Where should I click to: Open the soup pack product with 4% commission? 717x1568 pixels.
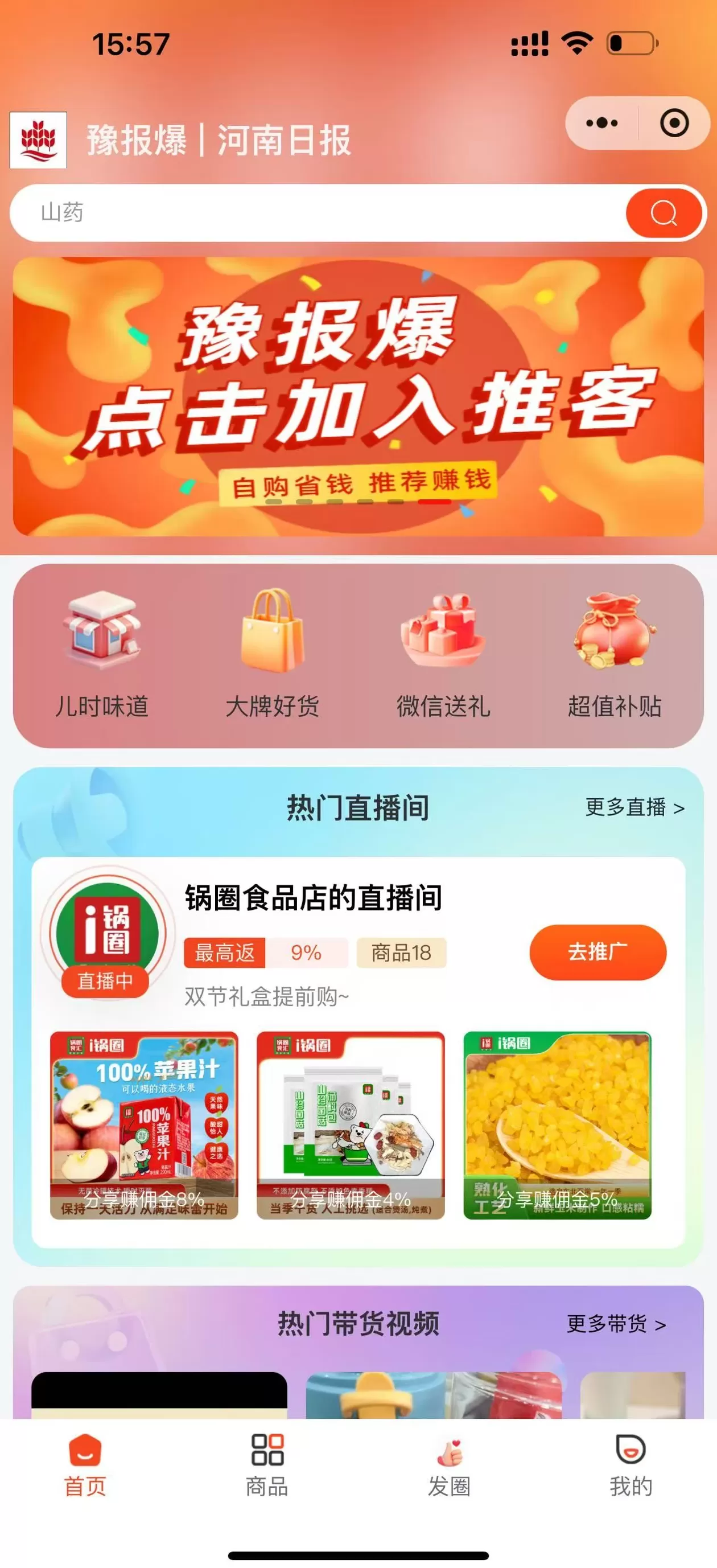pos(351,1125)
